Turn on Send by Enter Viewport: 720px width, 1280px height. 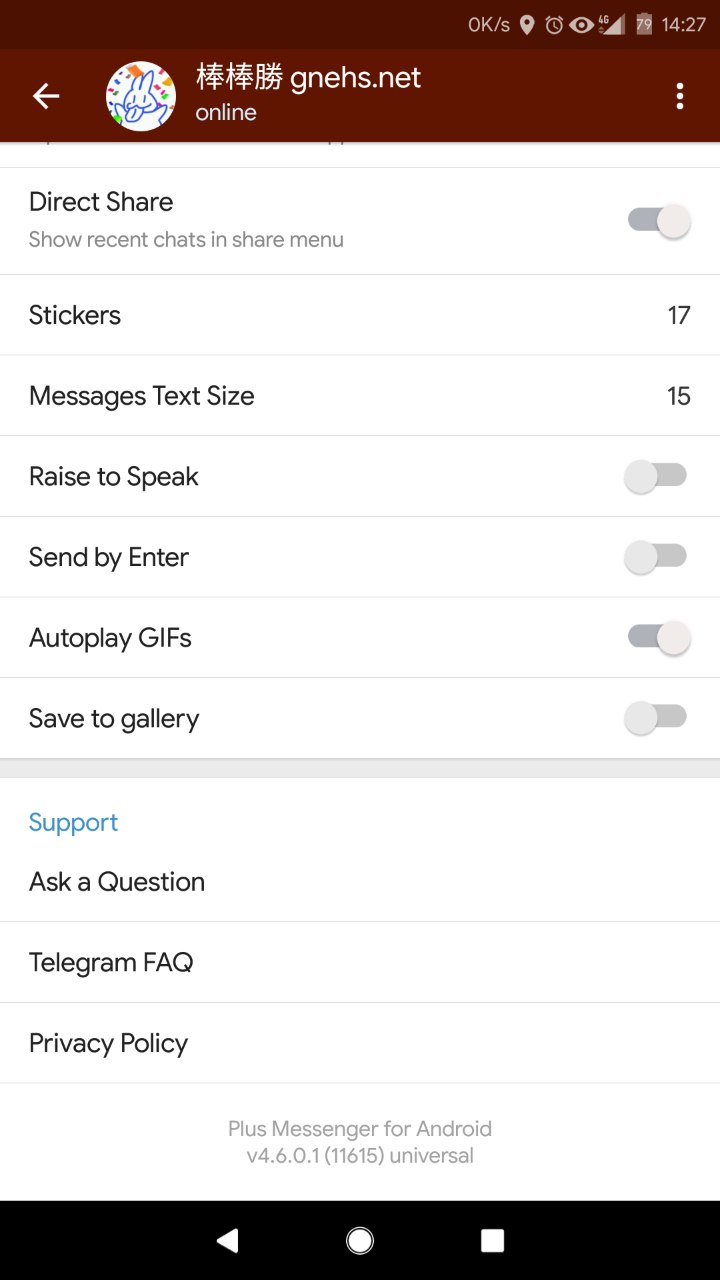pyautogui.click(x=656, y=557)
